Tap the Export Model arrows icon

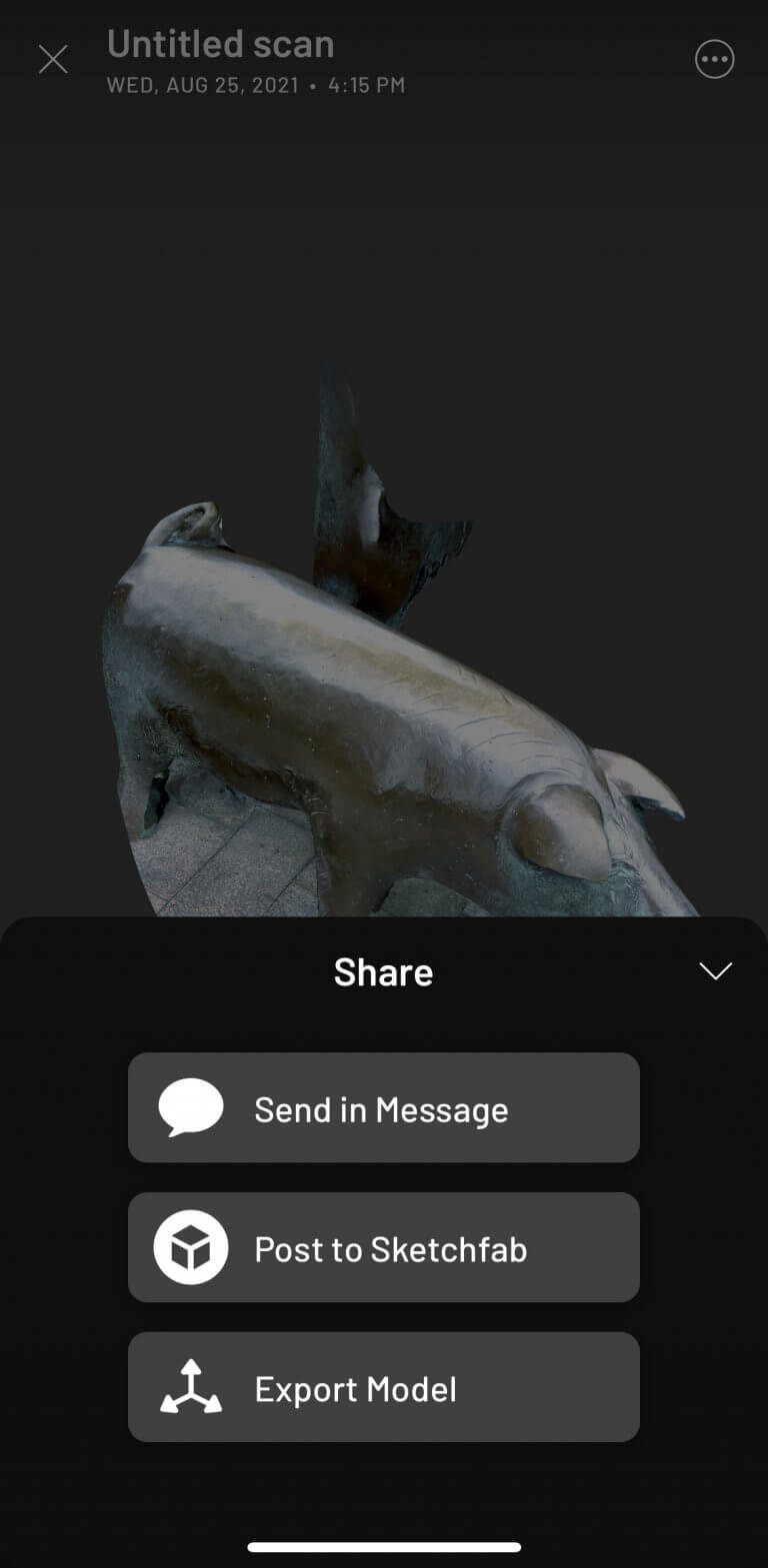coord(192,1387)
